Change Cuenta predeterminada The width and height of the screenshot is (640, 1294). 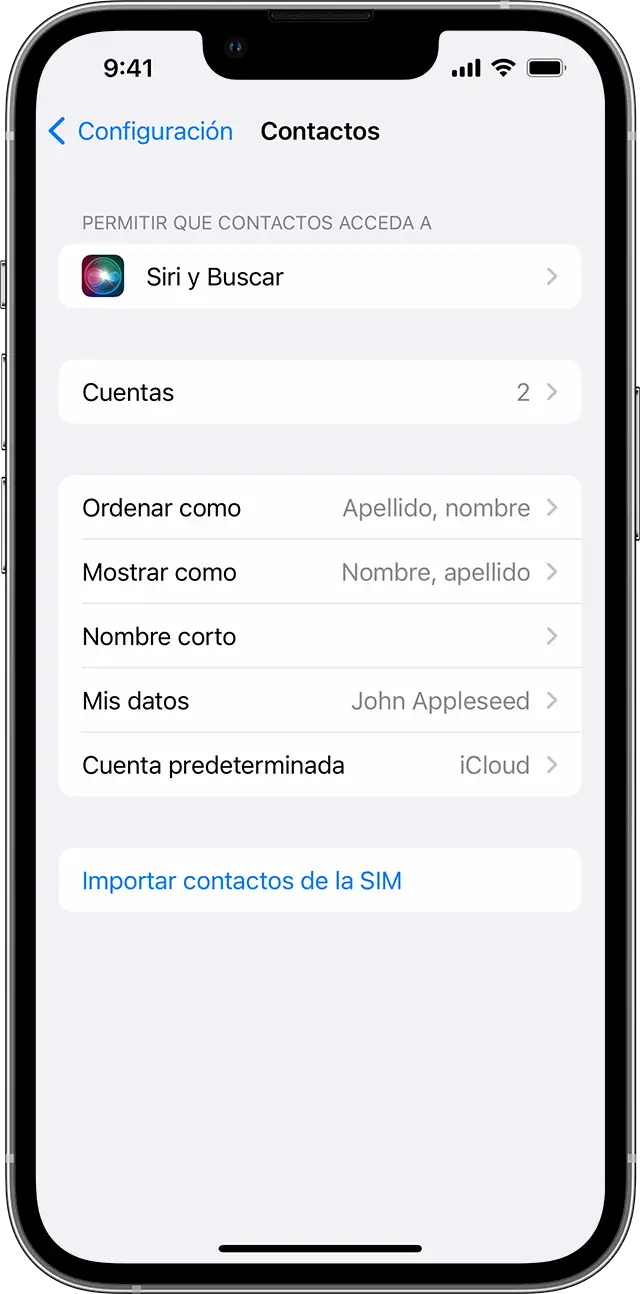tap(320, 765)
